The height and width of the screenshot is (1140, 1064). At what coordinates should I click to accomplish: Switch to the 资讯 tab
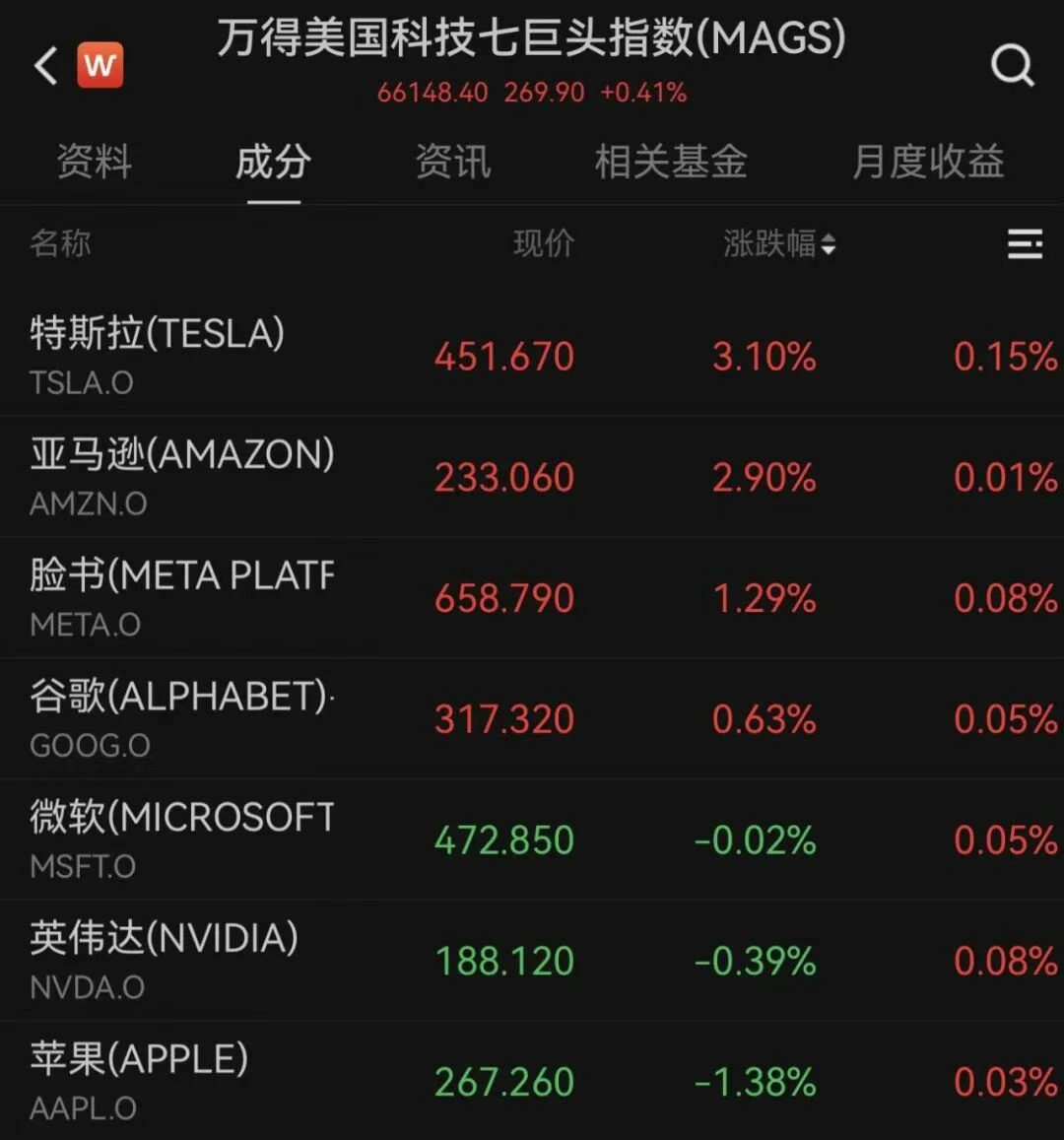tap(454, 163)
